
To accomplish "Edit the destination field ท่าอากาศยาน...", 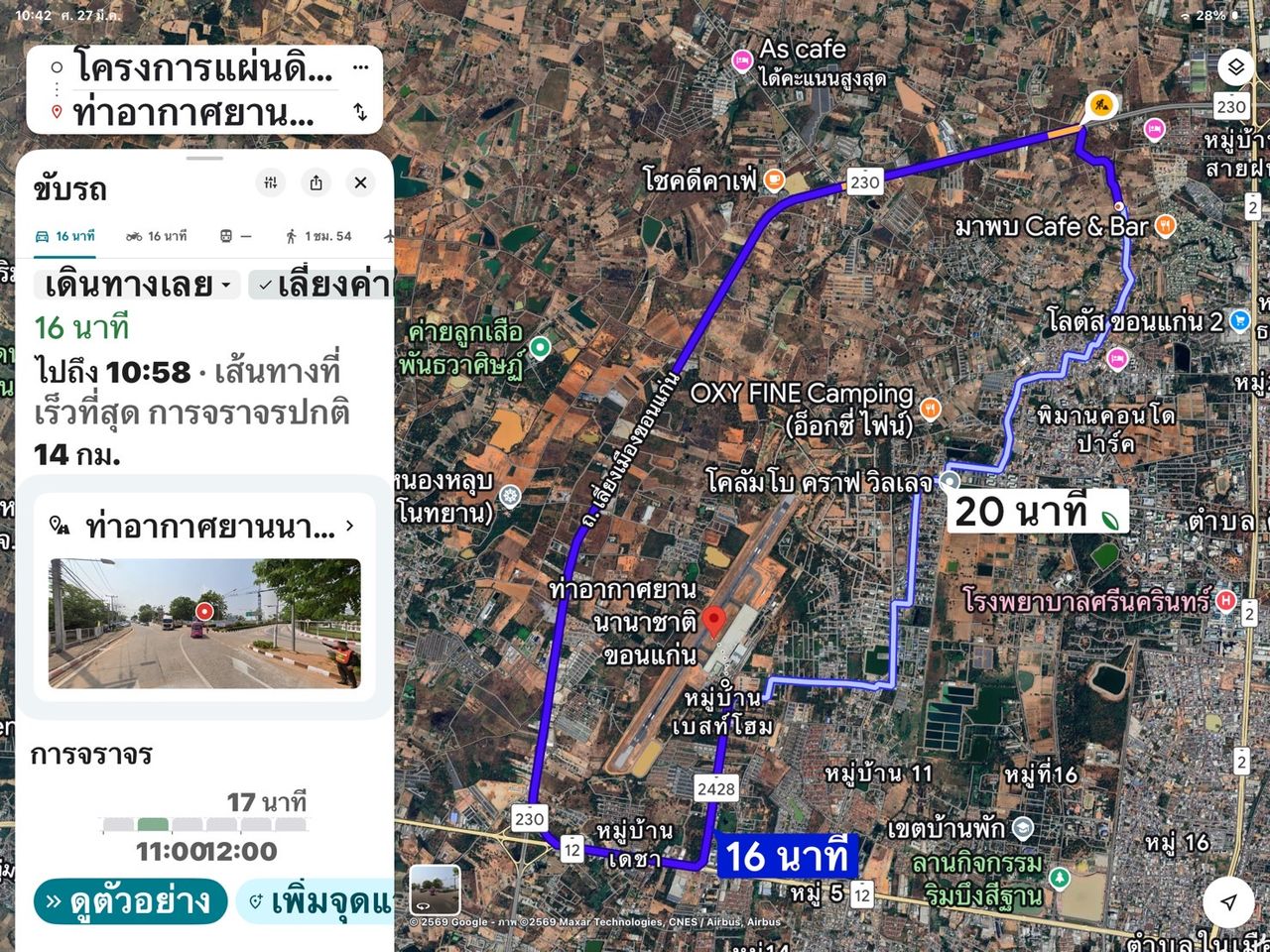I will pos(193,113).
